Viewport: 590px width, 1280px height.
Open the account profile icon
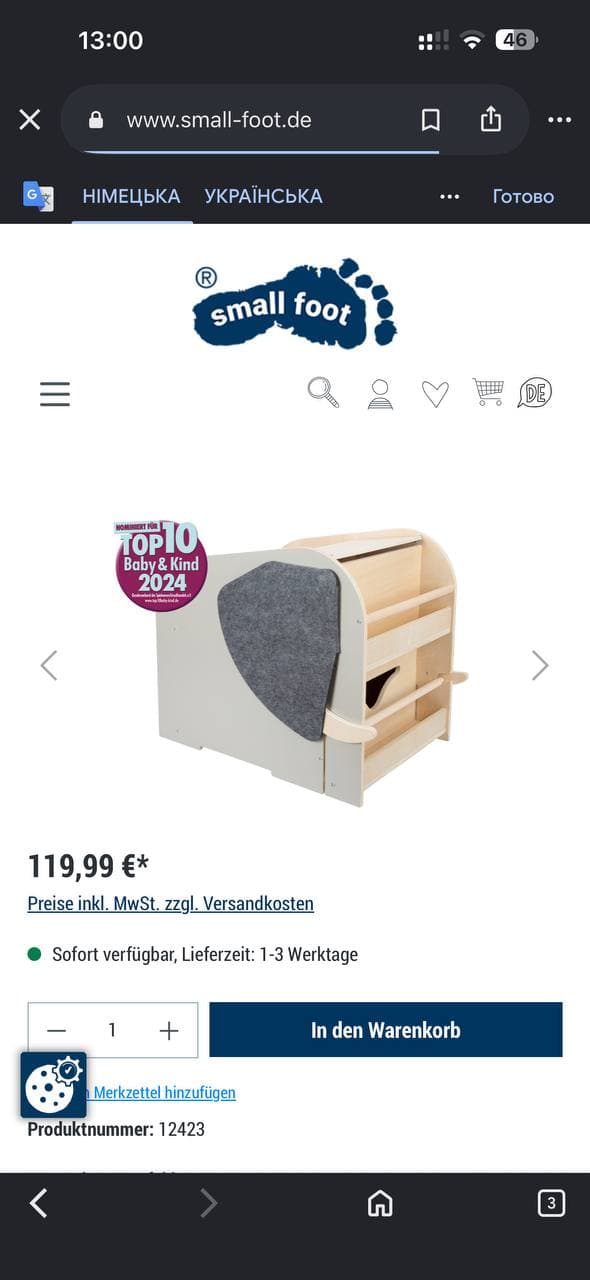(380, 393)
